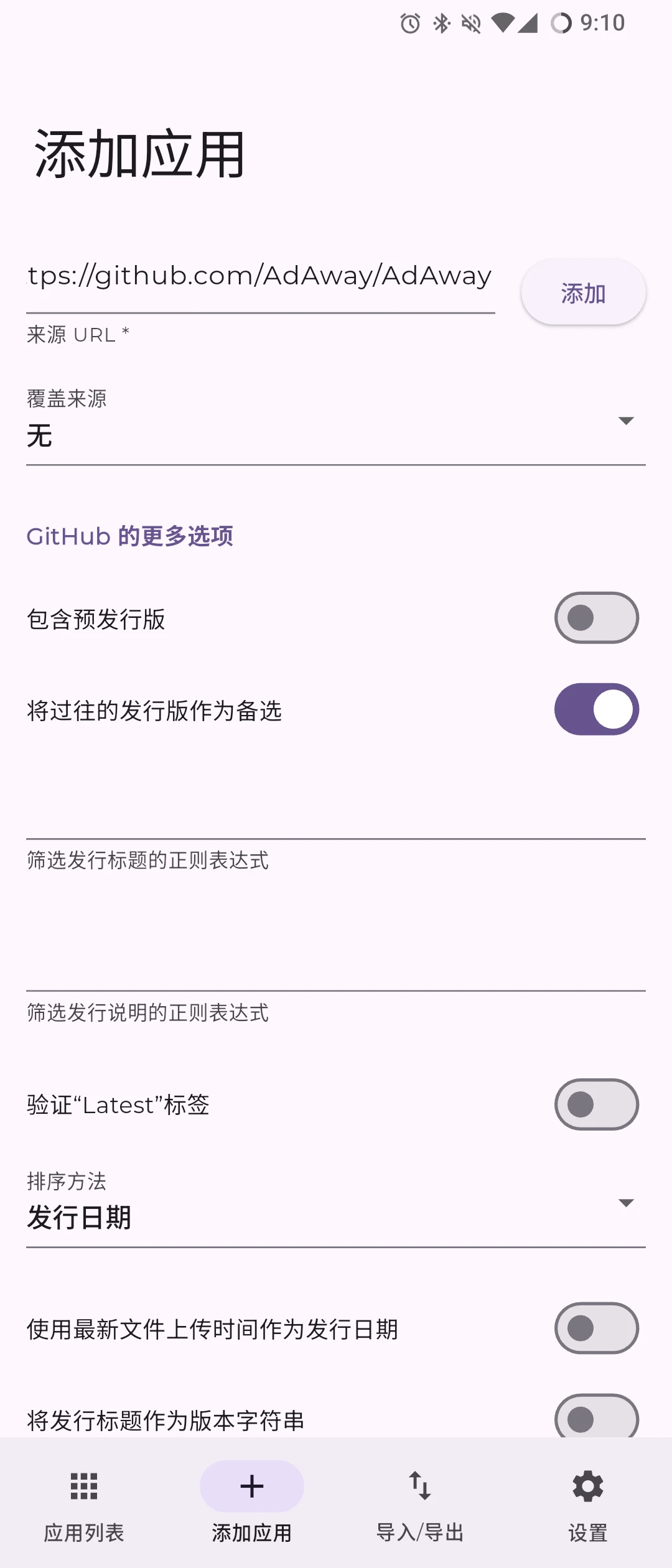Toggle 验证“Latest”标签 on
This screenshot has width=672, height=1568.
[x=596, y=1104]
